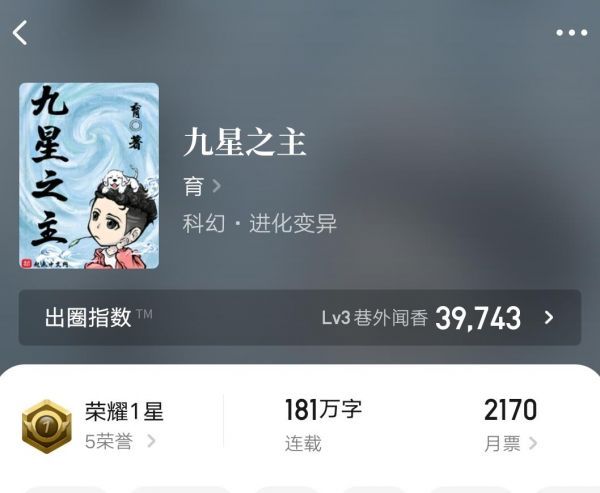Open the 2170 月票 details
This screenshot has height=493, width=600.
511,425
